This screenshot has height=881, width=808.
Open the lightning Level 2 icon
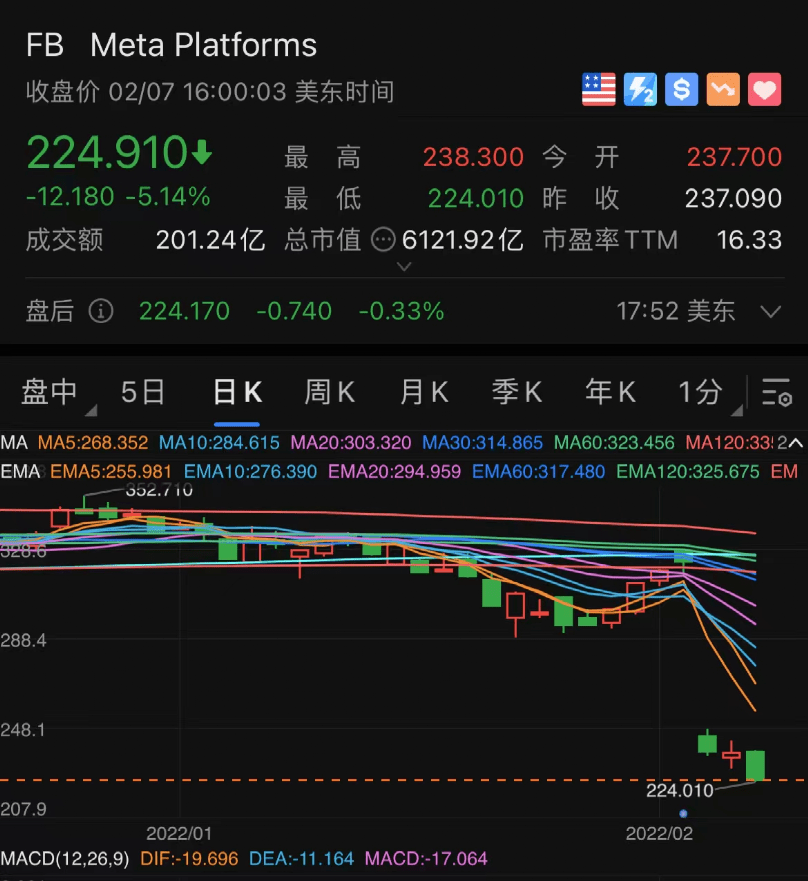[x=640, y=90]
